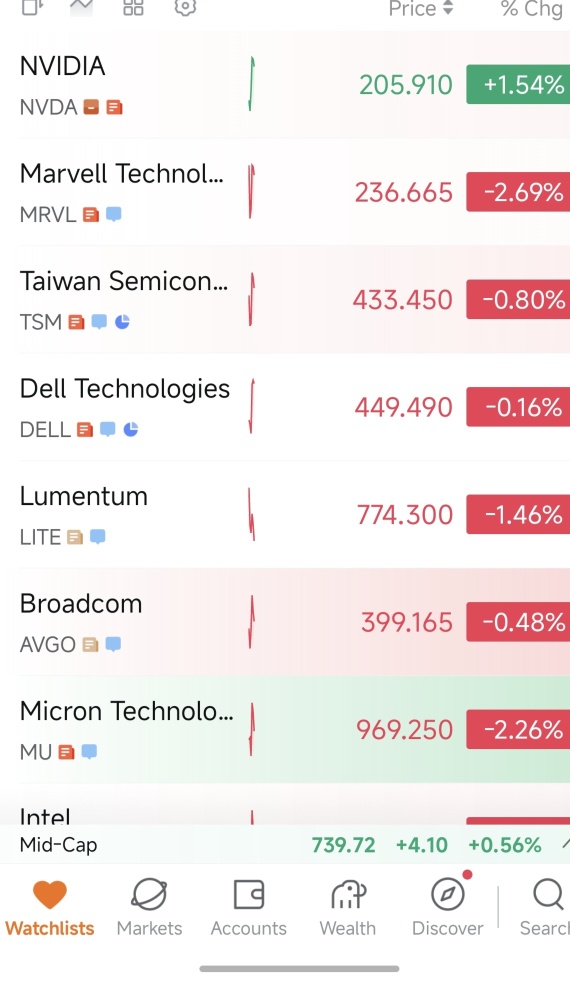Select the Watchlists tab
Viewport: 570px width, 987px height.
(x=50, y=906)
